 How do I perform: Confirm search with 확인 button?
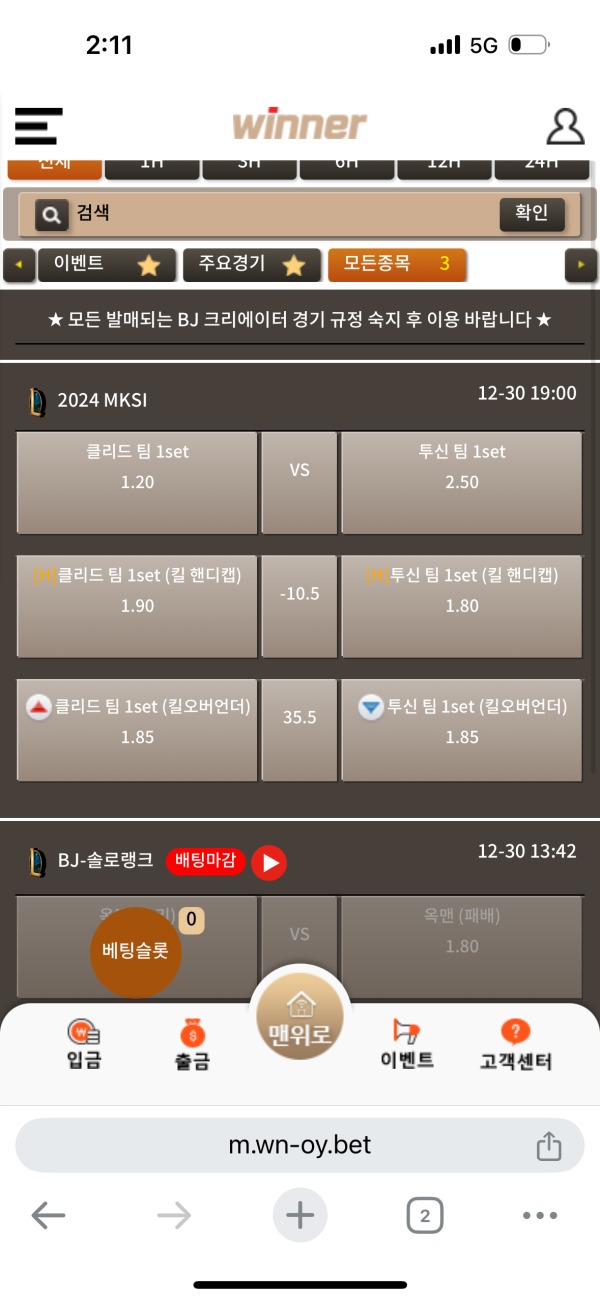531,213
